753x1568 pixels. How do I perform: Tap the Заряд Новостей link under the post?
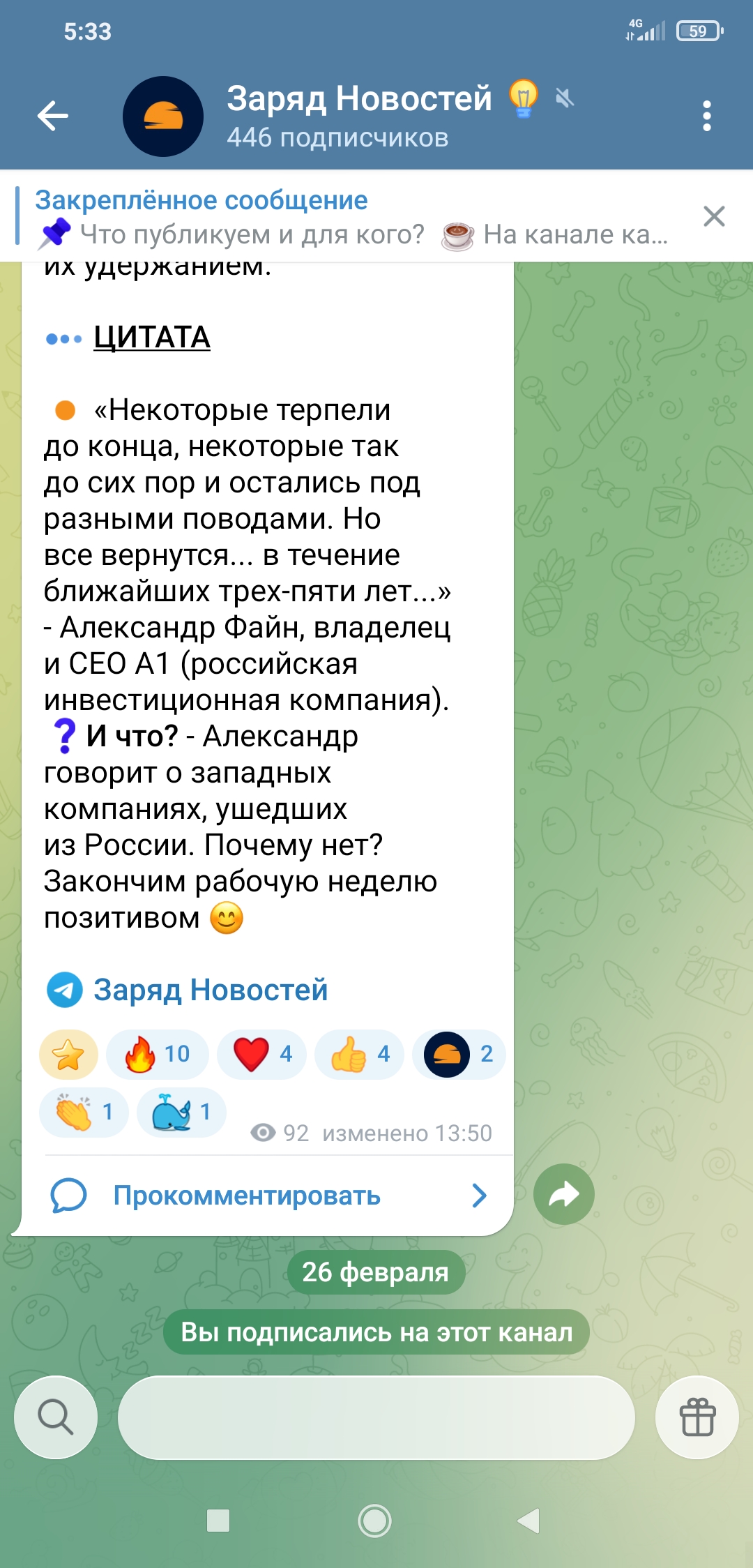[x=210, y=990]
